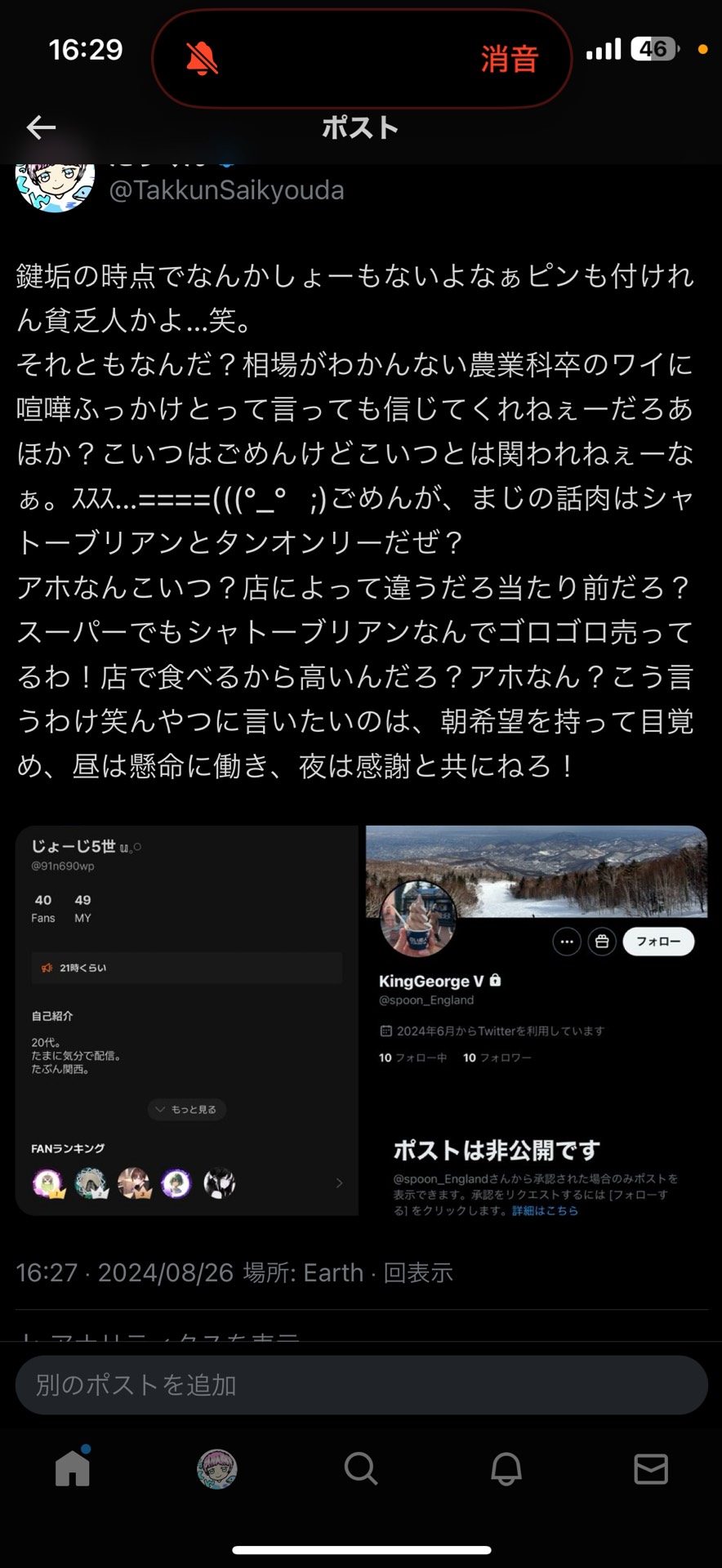Screen dimensions: 722x1568
Task: Tap the muted bell call indicator
Action: (x=202, y=59)
